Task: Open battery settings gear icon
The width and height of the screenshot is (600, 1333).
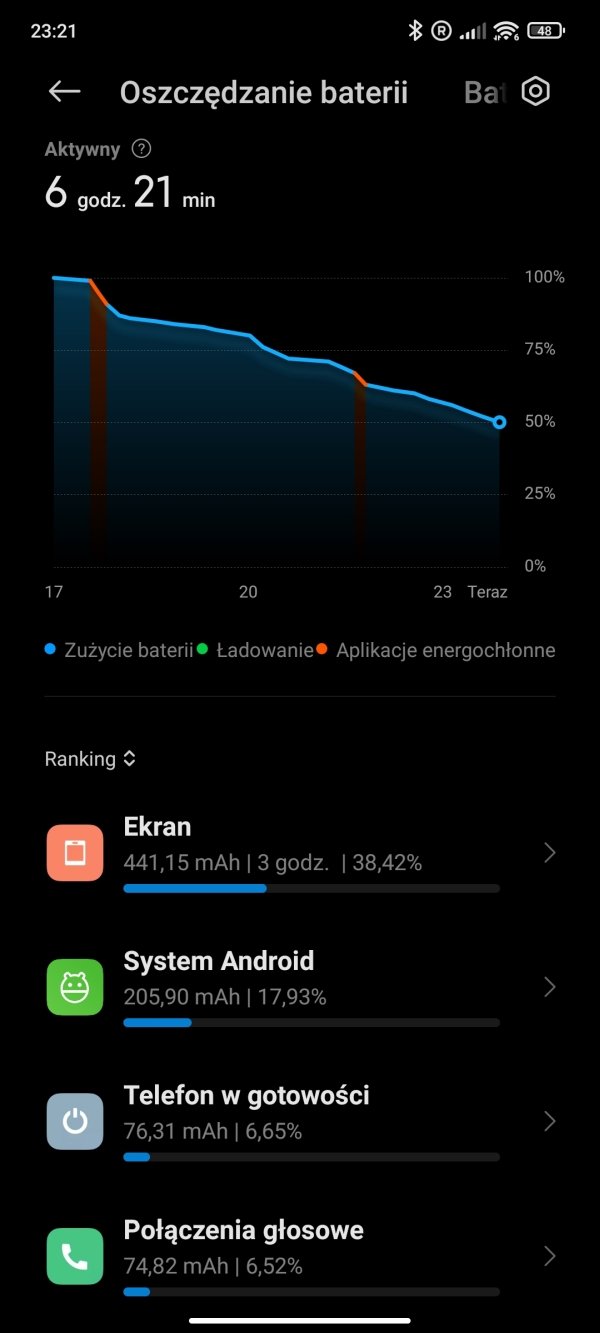Action: pos(537,92)
